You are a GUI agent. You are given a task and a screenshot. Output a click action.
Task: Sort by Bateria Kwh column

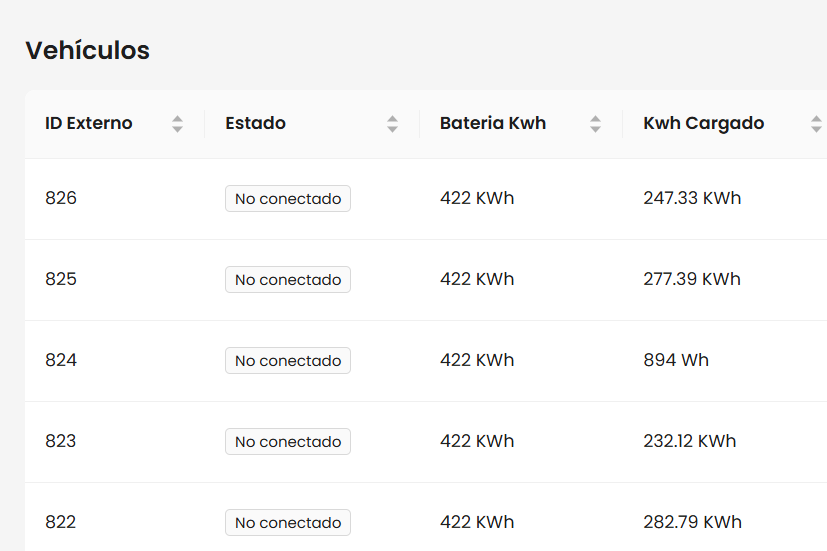tap(595, 124)
